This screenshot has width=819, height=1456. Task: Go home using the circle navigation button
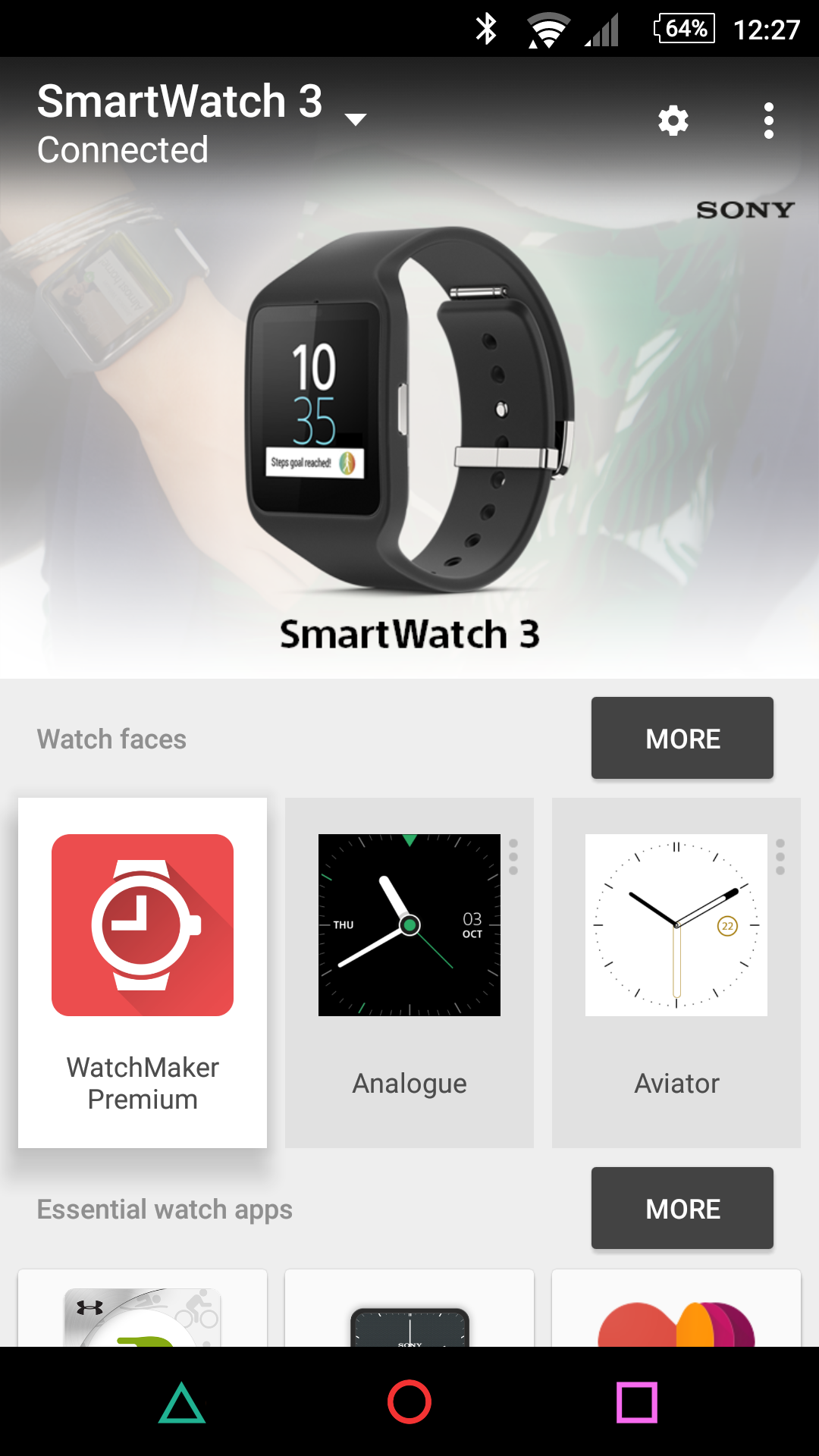tap(409, 1402)
